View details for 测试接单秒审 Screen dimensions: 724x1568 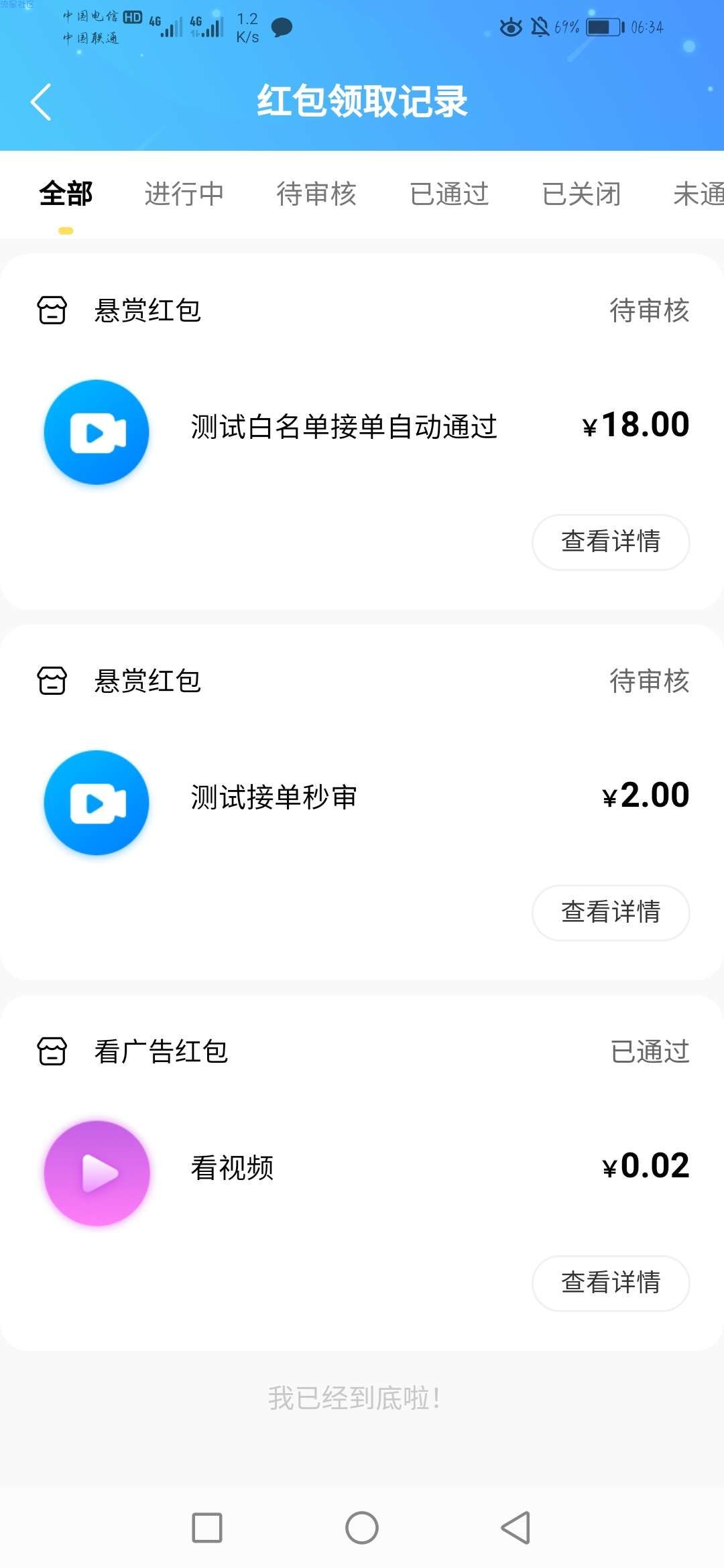(611, 913)
